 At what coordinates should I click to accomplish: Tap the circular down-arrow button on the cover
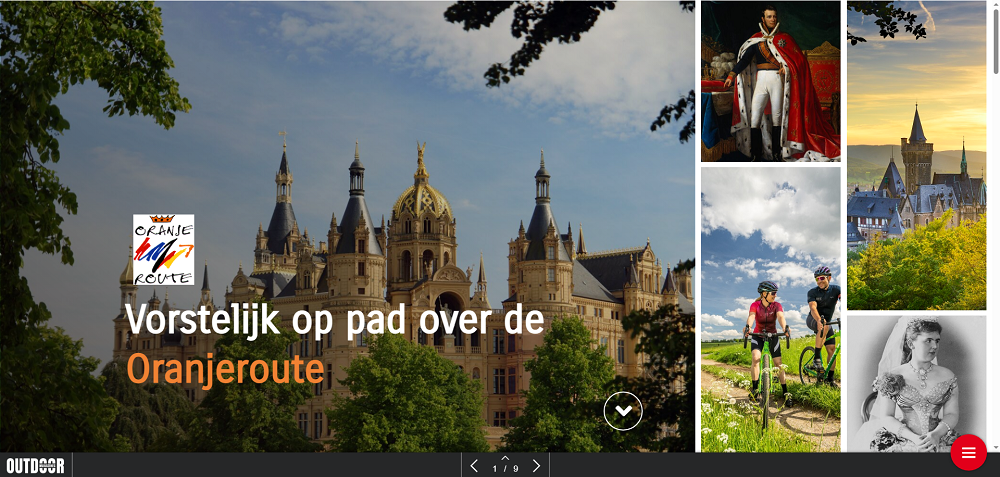point(622,410)
